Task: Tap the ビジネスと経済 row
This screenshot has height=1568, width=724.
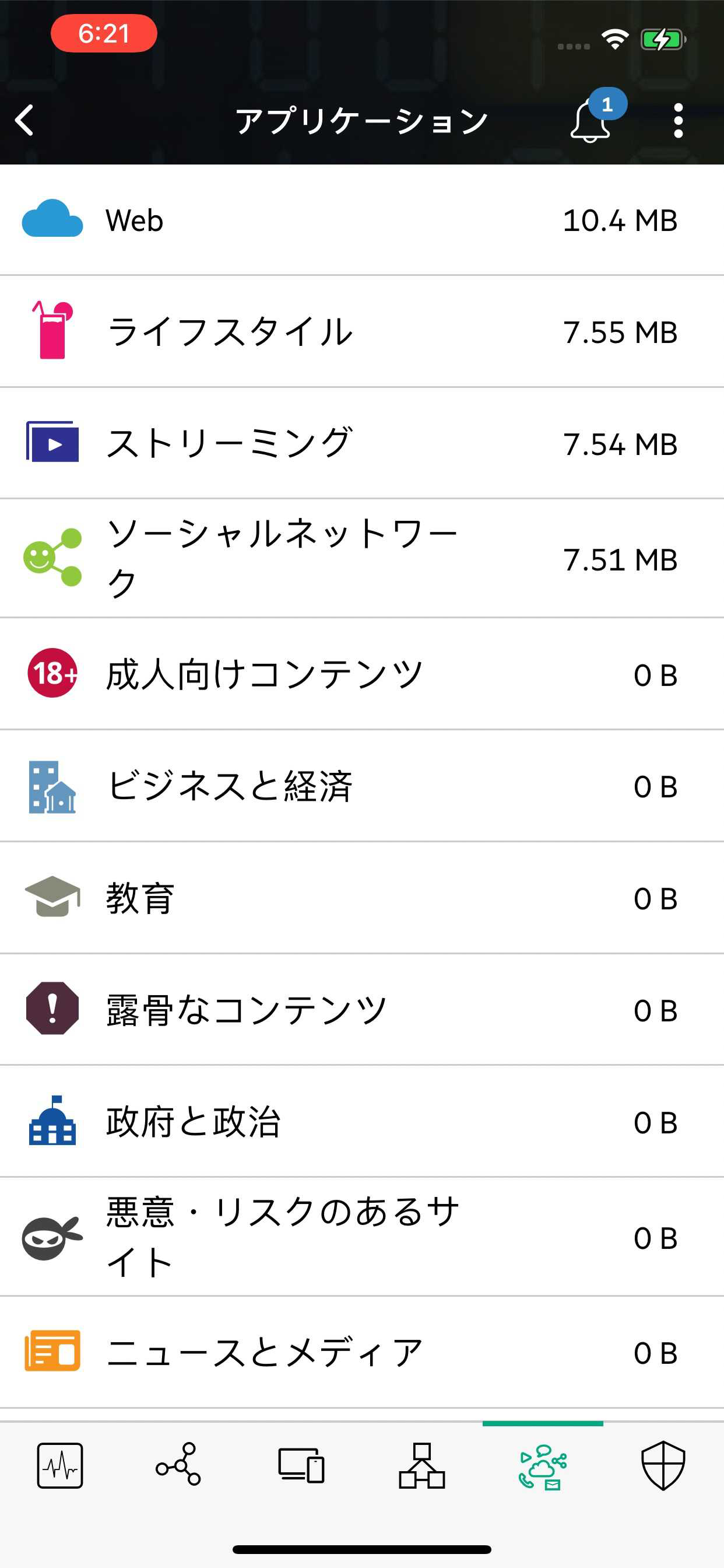Action: pyautogui.click(x=362, y=786)
